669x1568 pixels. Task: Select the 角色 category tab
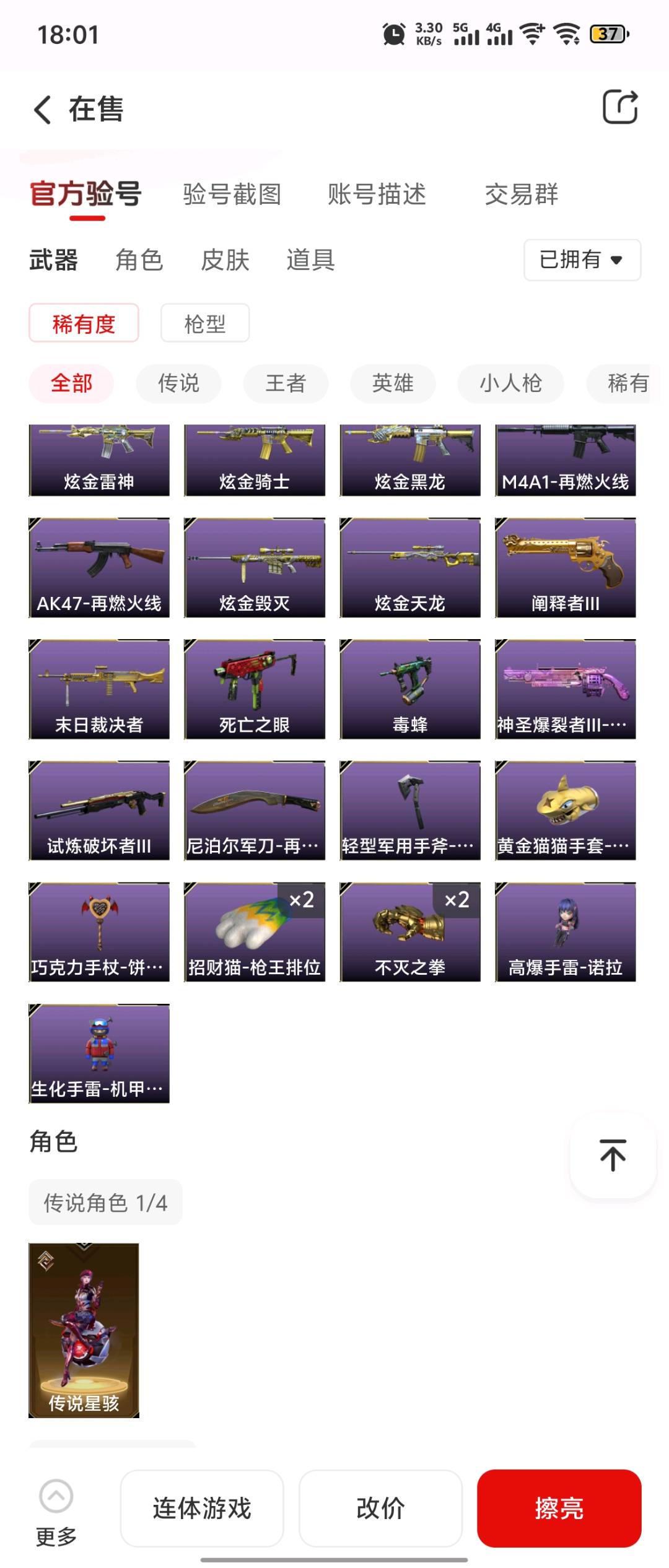click(x=139, y=260)
